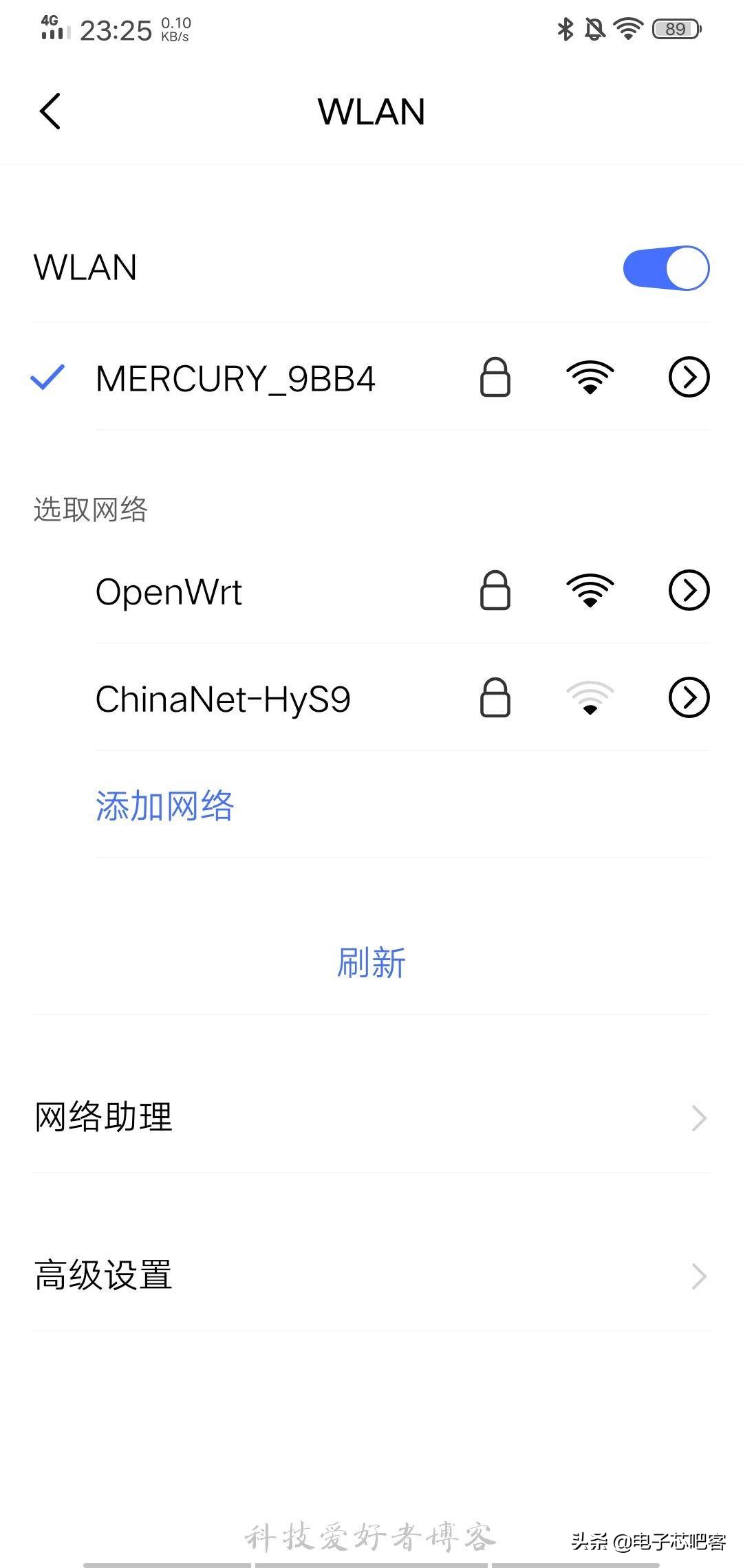The width and height of the screenshot is (743, 1568).
Task: Click the Wi-Fi signal icon for ChinaNet-HyS9
Action: [590, 698]
